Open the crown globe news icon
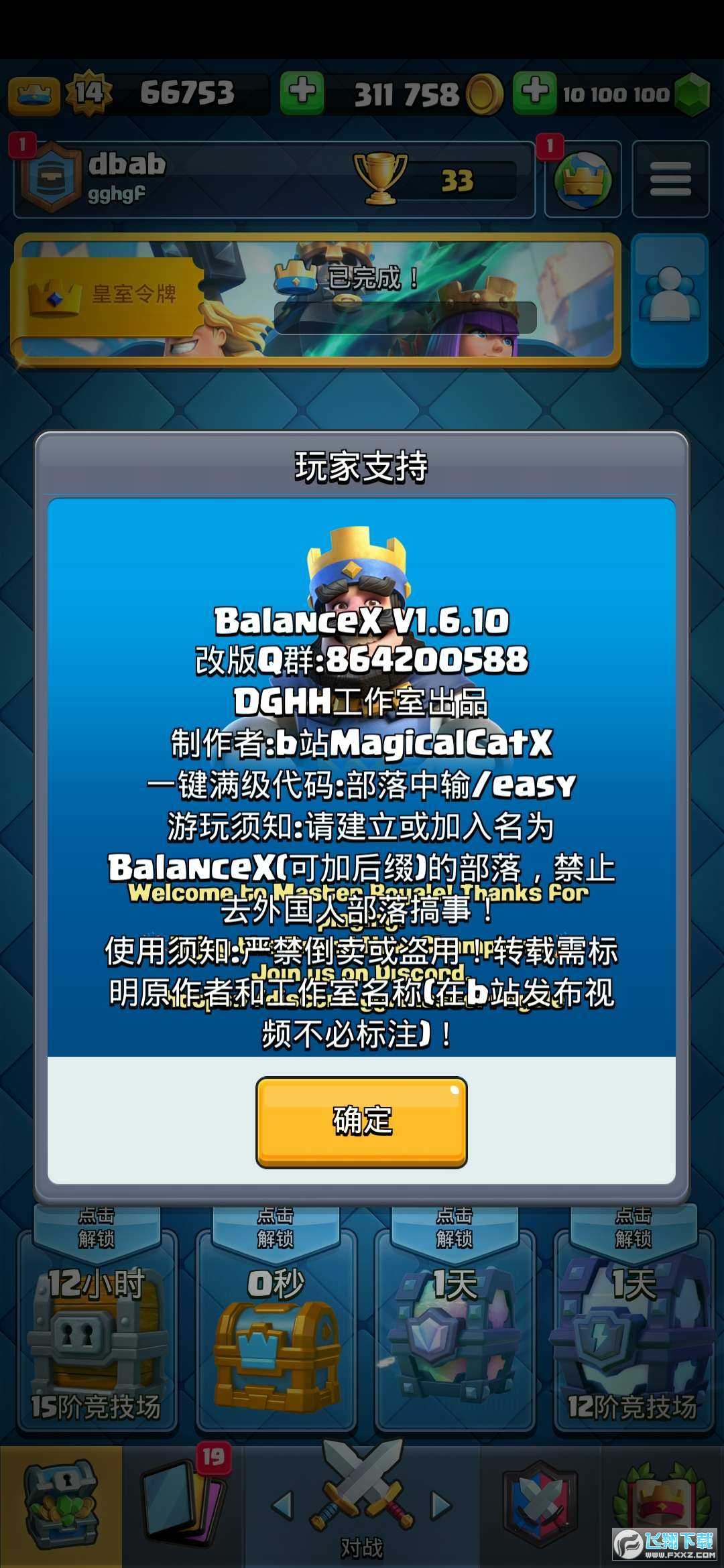The image size is (724, 1568). [x=582, y=180]
